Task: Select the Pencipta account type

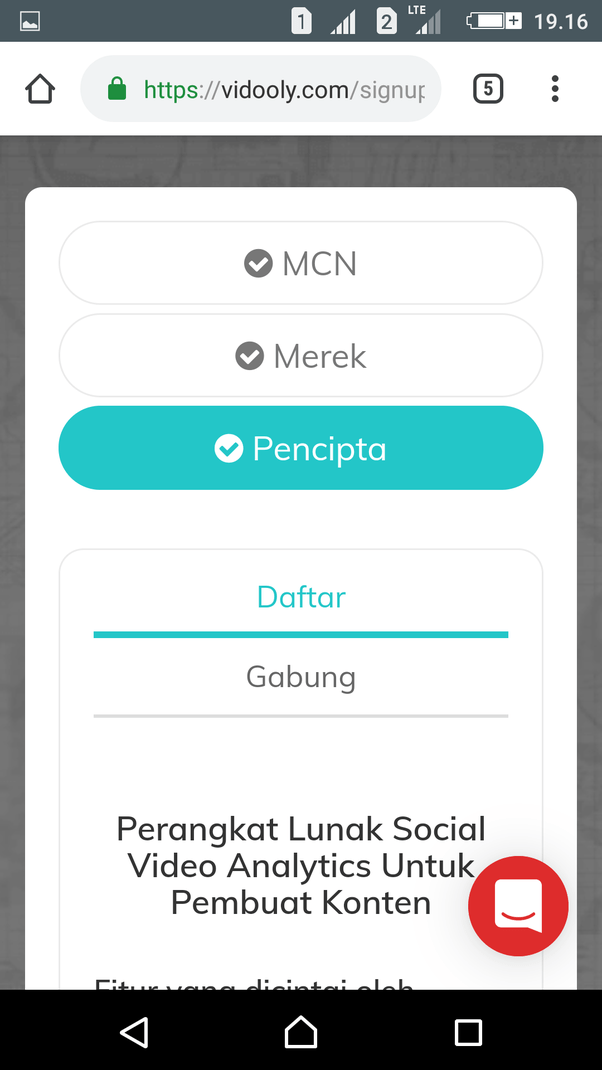Action: coord(301,448)
